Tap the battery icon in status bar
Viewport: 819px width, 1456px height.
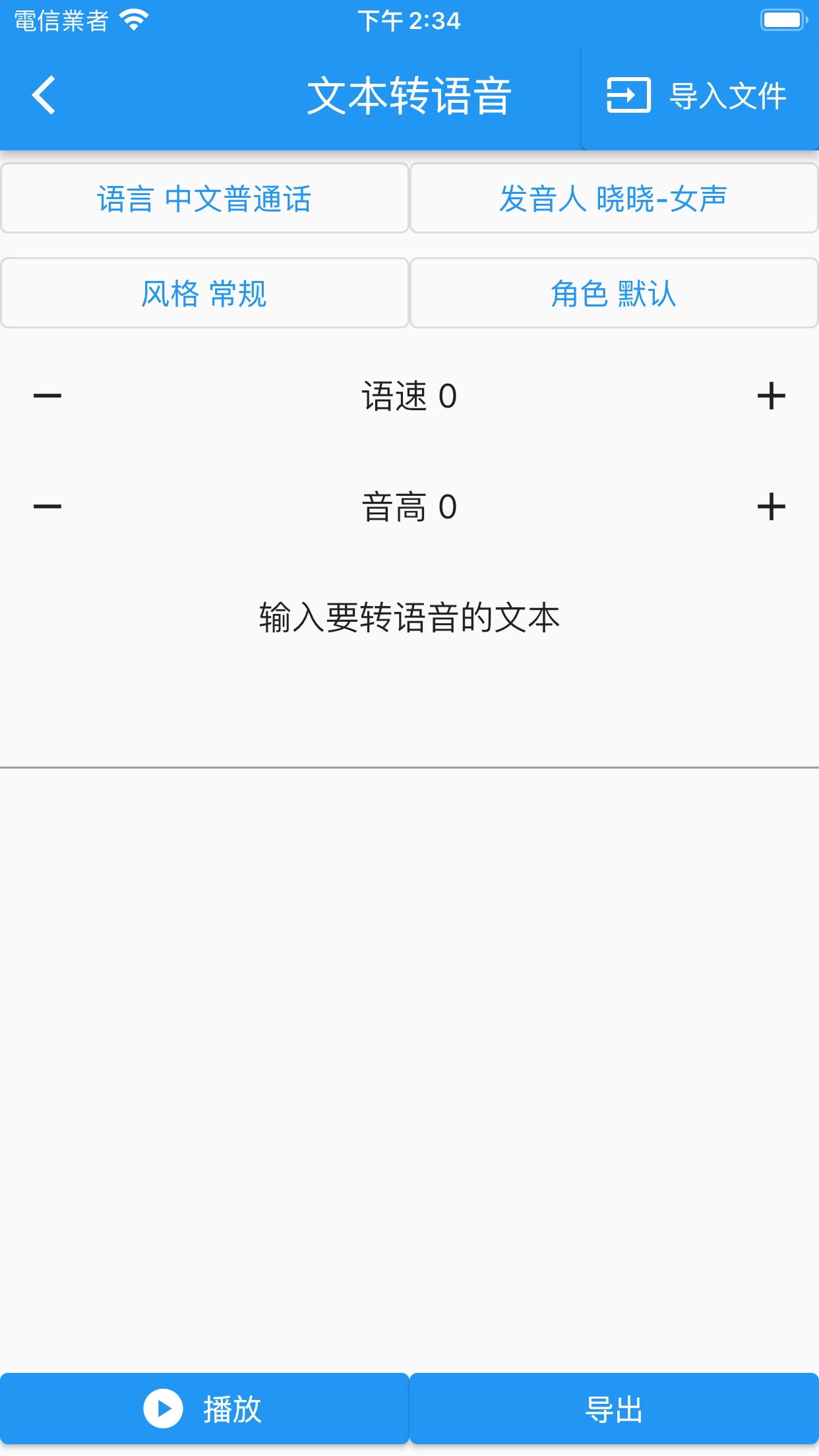[x=783, y=20]
